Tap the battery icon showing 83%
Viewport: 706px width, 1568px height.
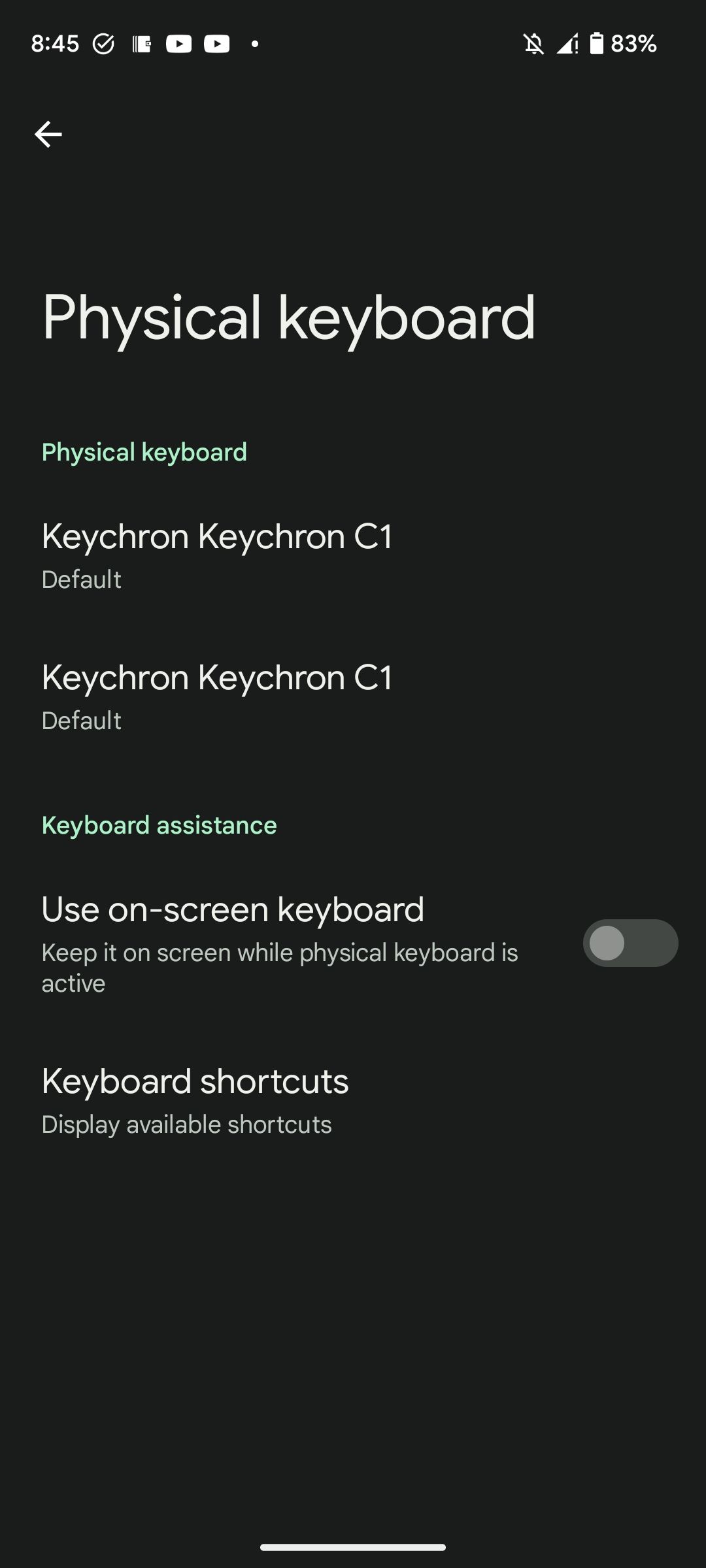[597, 44]
